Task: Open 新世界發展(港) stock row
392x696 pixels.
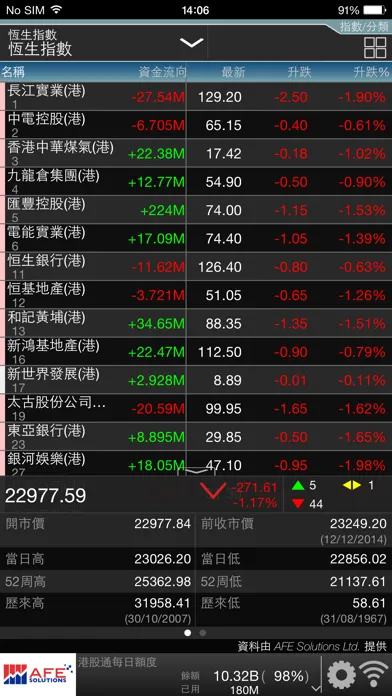Action: click(x=196, y=380)
